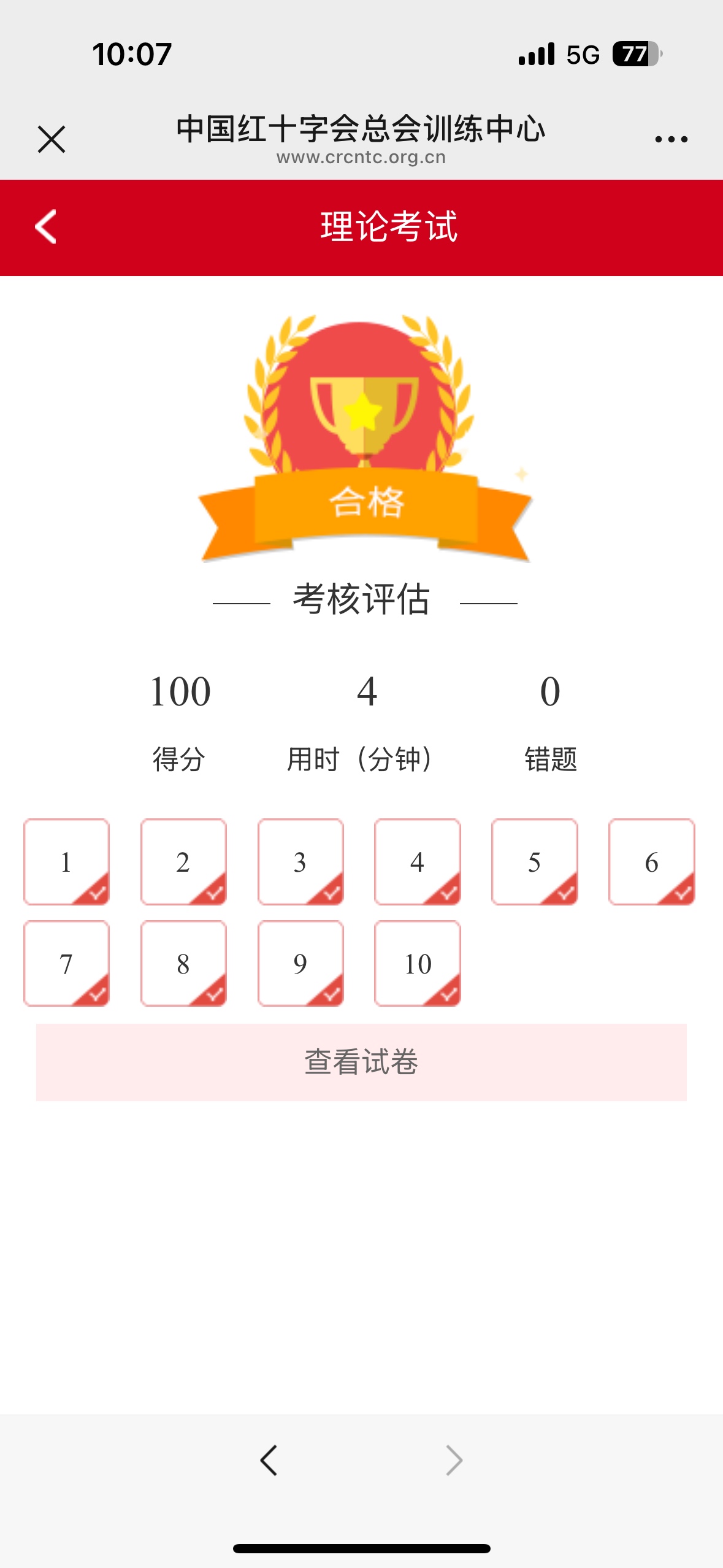
Task: Open question 1 result
Action: pos(66,862)
